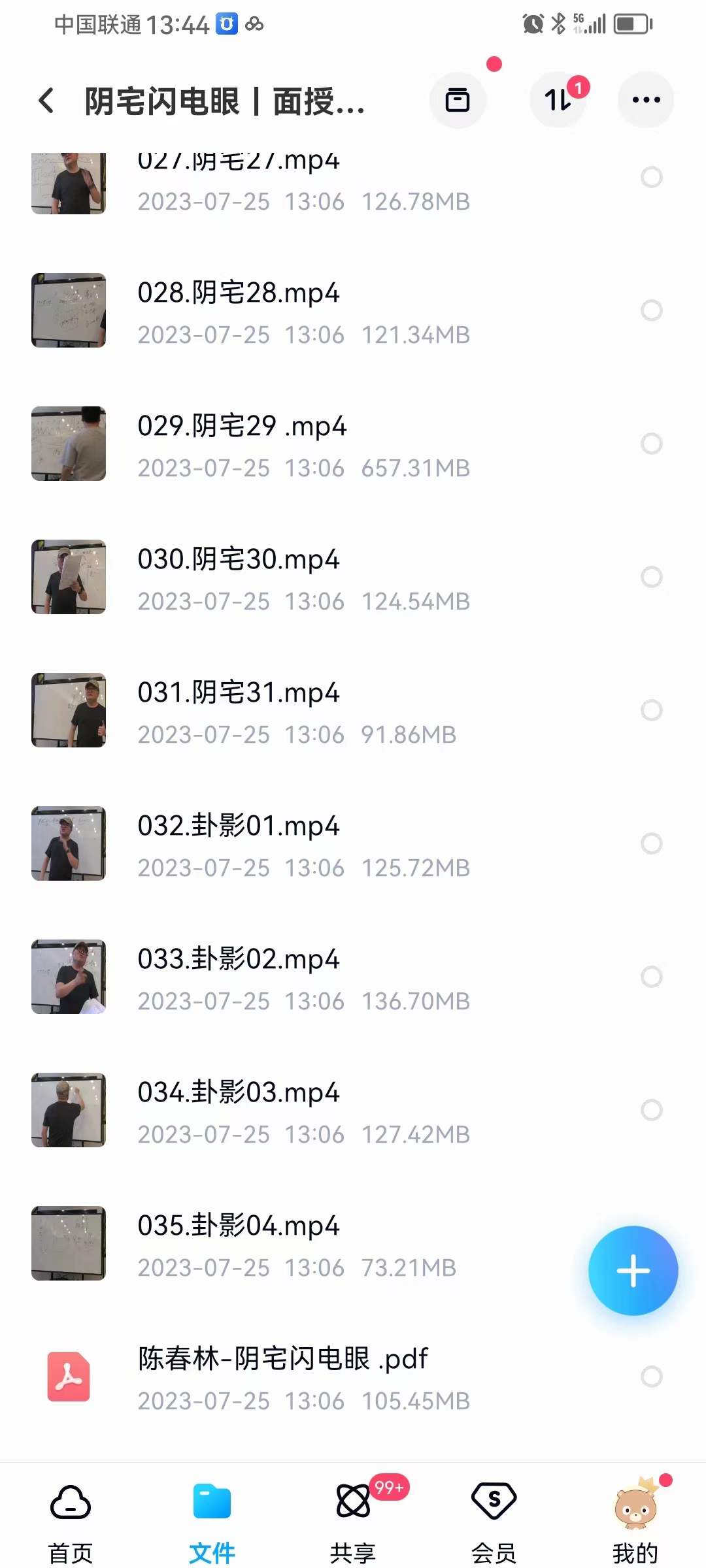Select the checkbox next to 028.阴宅28.mp4
The height and width of the screenshot is (1568, 706).
click(651, 310)
